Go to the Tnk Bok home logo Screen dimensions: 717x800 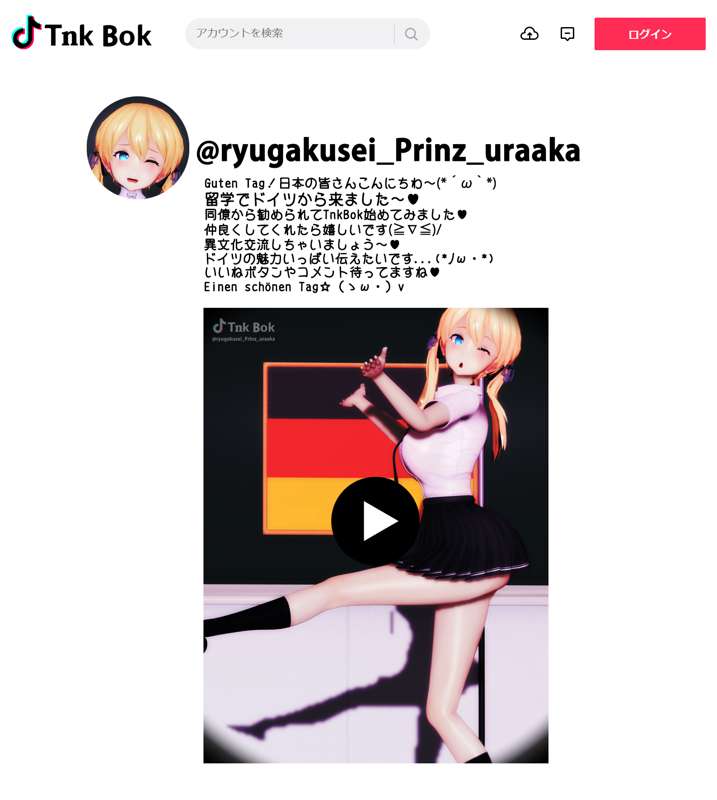[82, 33]
